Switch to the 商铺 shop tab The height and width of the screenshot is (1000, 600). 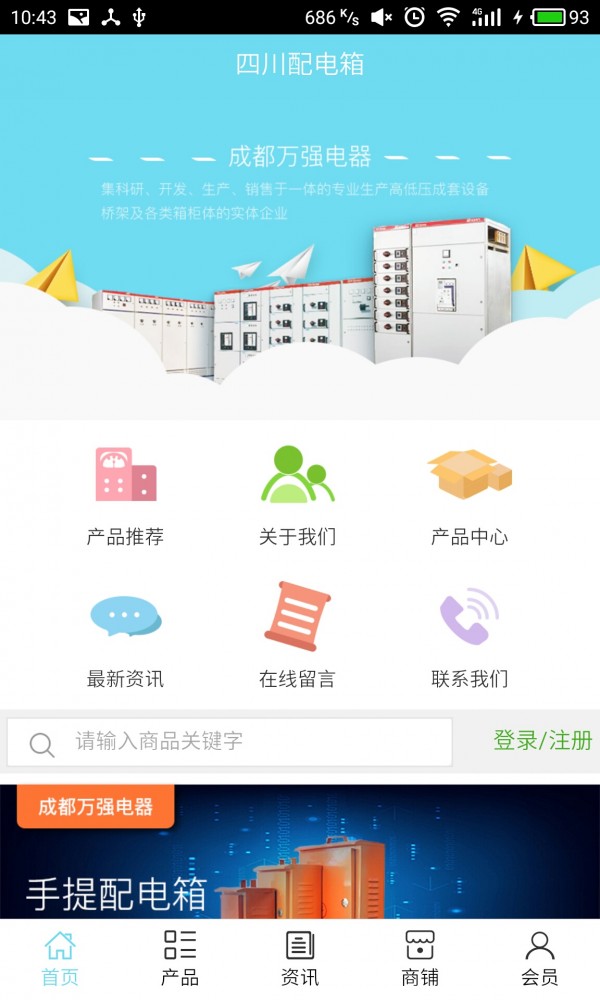(420, 957)
